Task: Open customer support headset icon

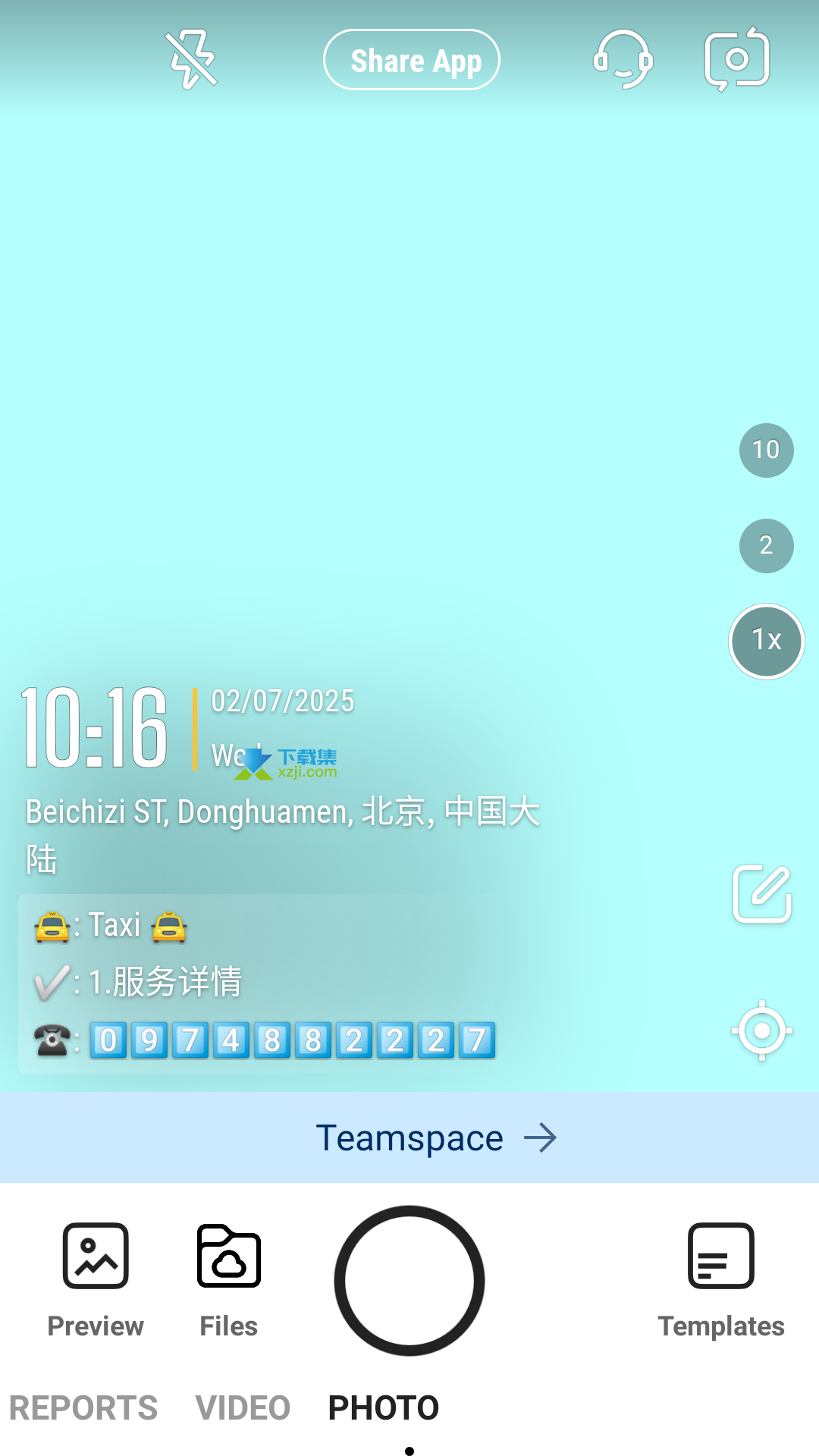Action: (623, 60)
